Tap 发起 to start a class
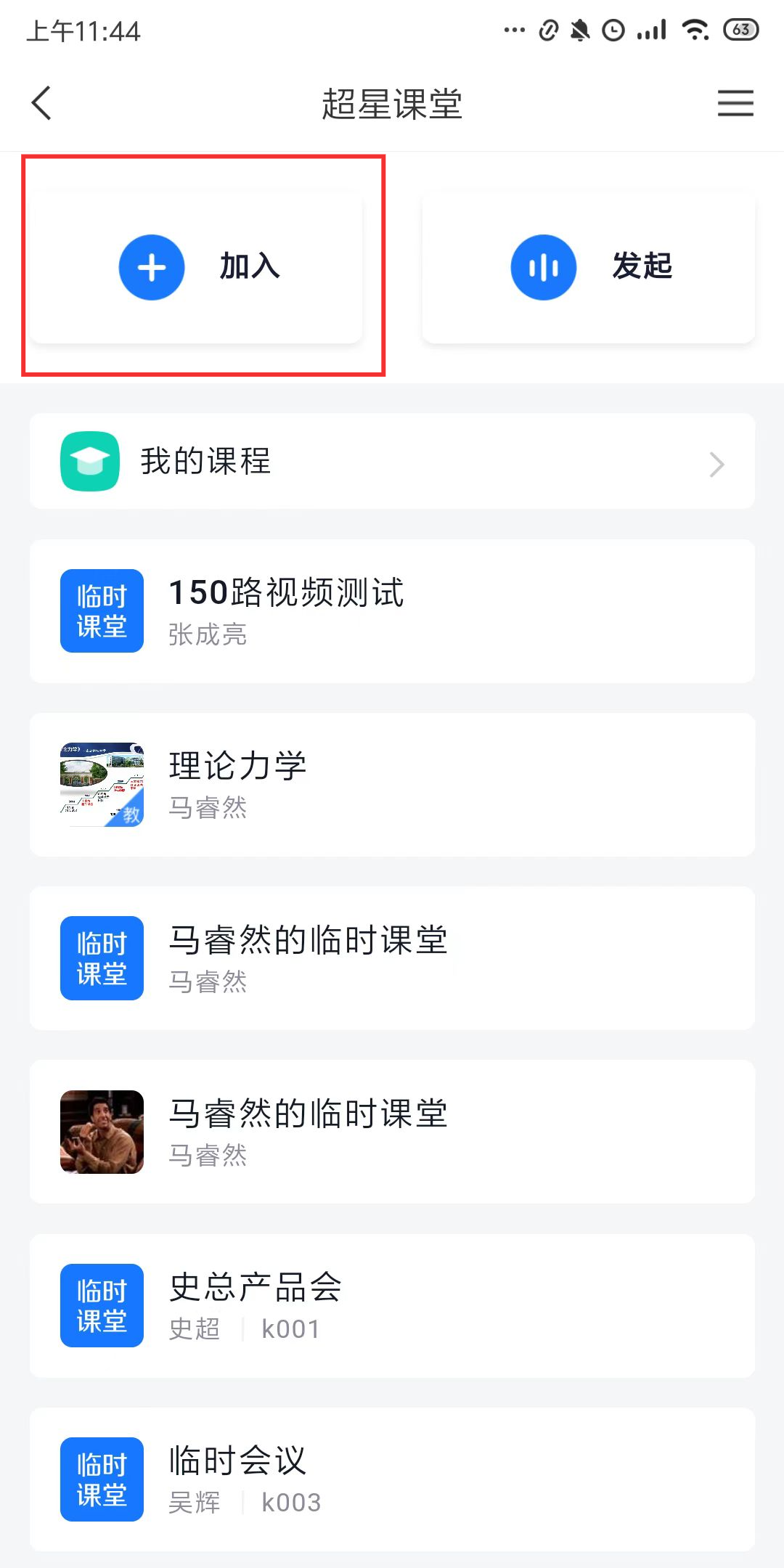Viewport: 784px width, 1568px height. click(x=588, y=267)
